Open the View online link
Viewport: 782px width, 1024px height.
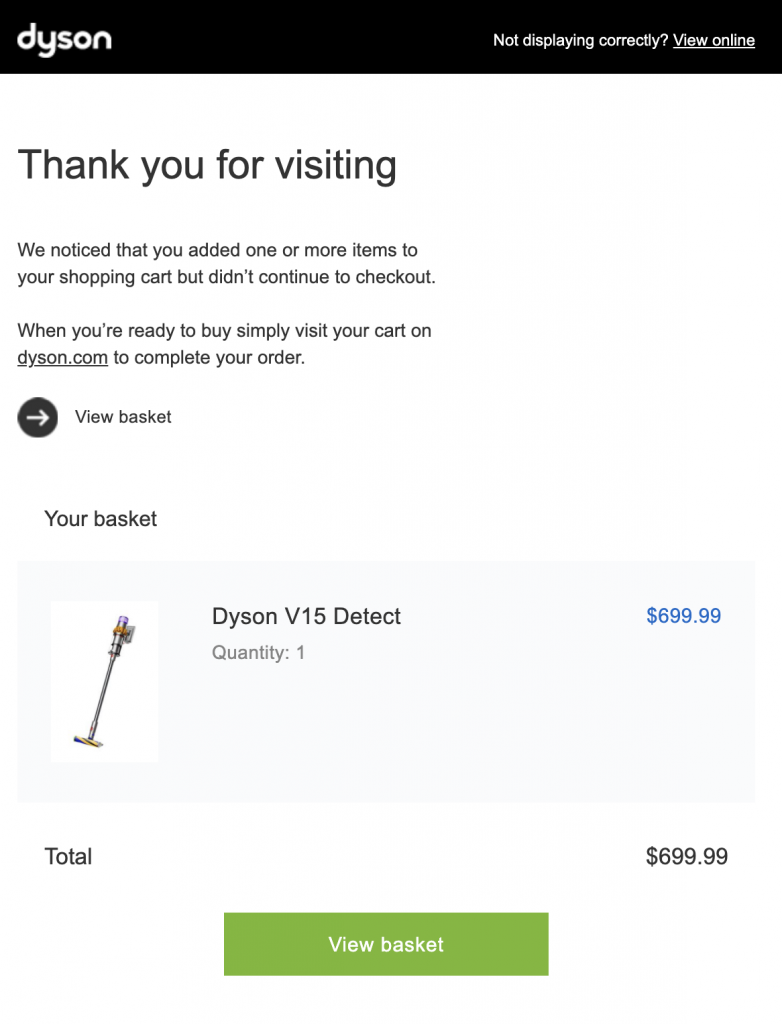(x=713, y=40)
